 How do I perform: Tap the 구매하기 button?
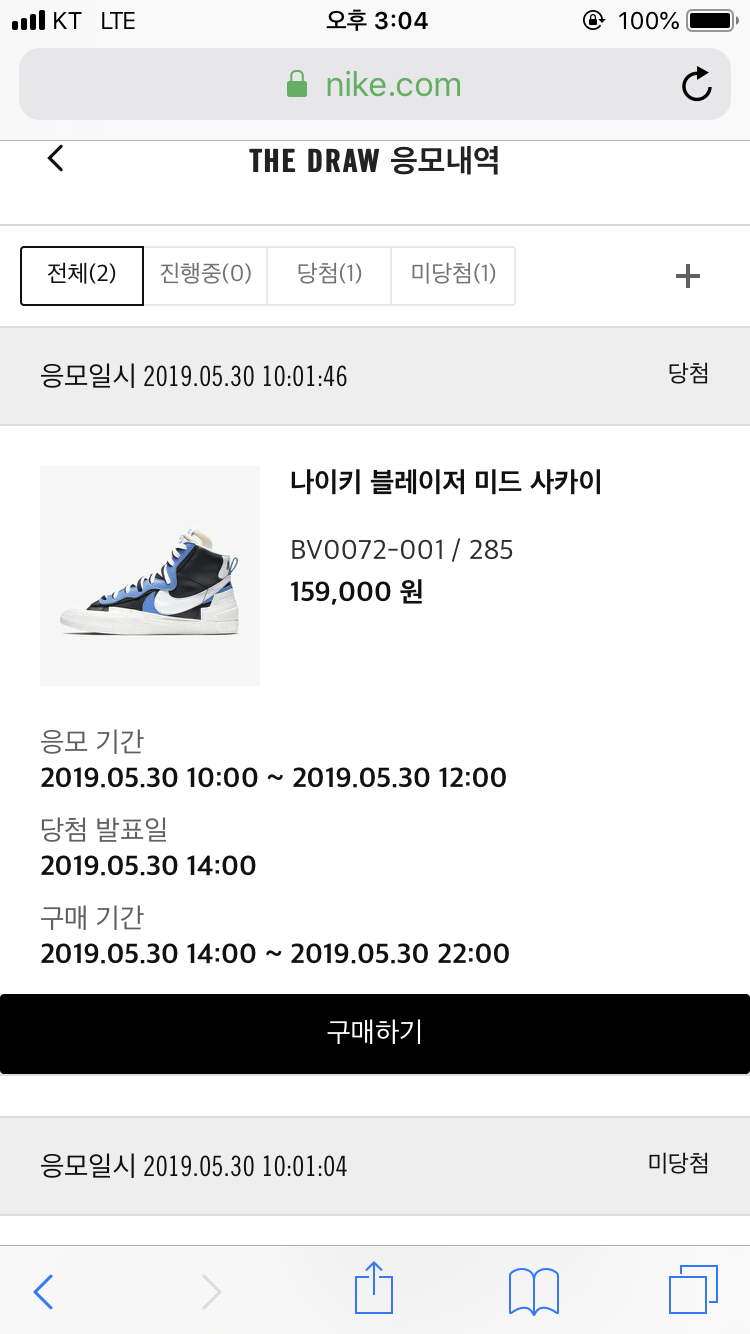375,1033
